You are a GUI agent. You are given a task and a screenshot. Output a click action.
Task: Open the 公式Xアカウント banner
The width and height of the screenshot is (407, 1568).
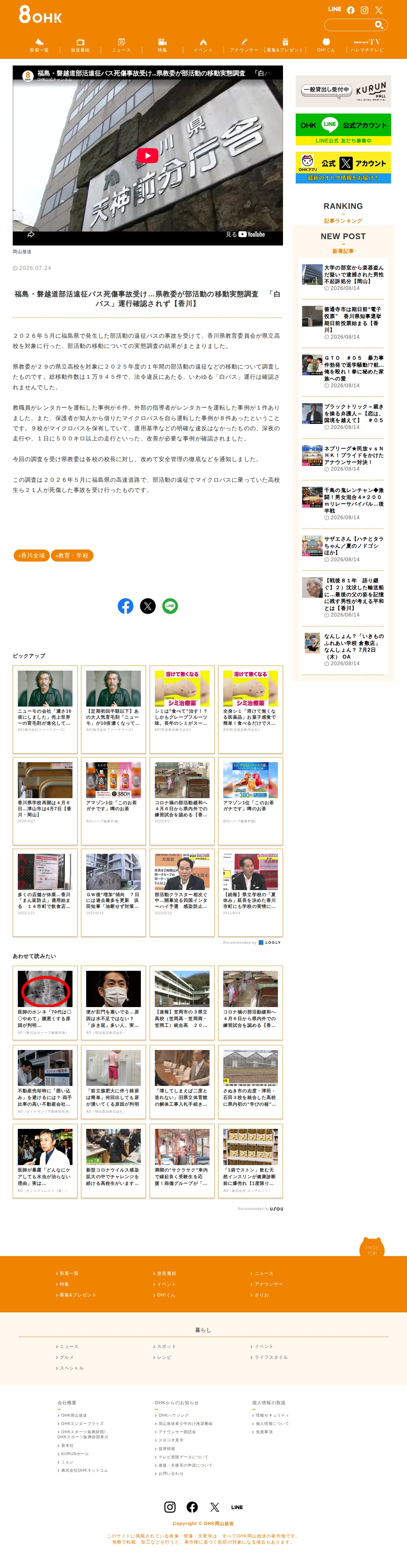pos(343,167)
